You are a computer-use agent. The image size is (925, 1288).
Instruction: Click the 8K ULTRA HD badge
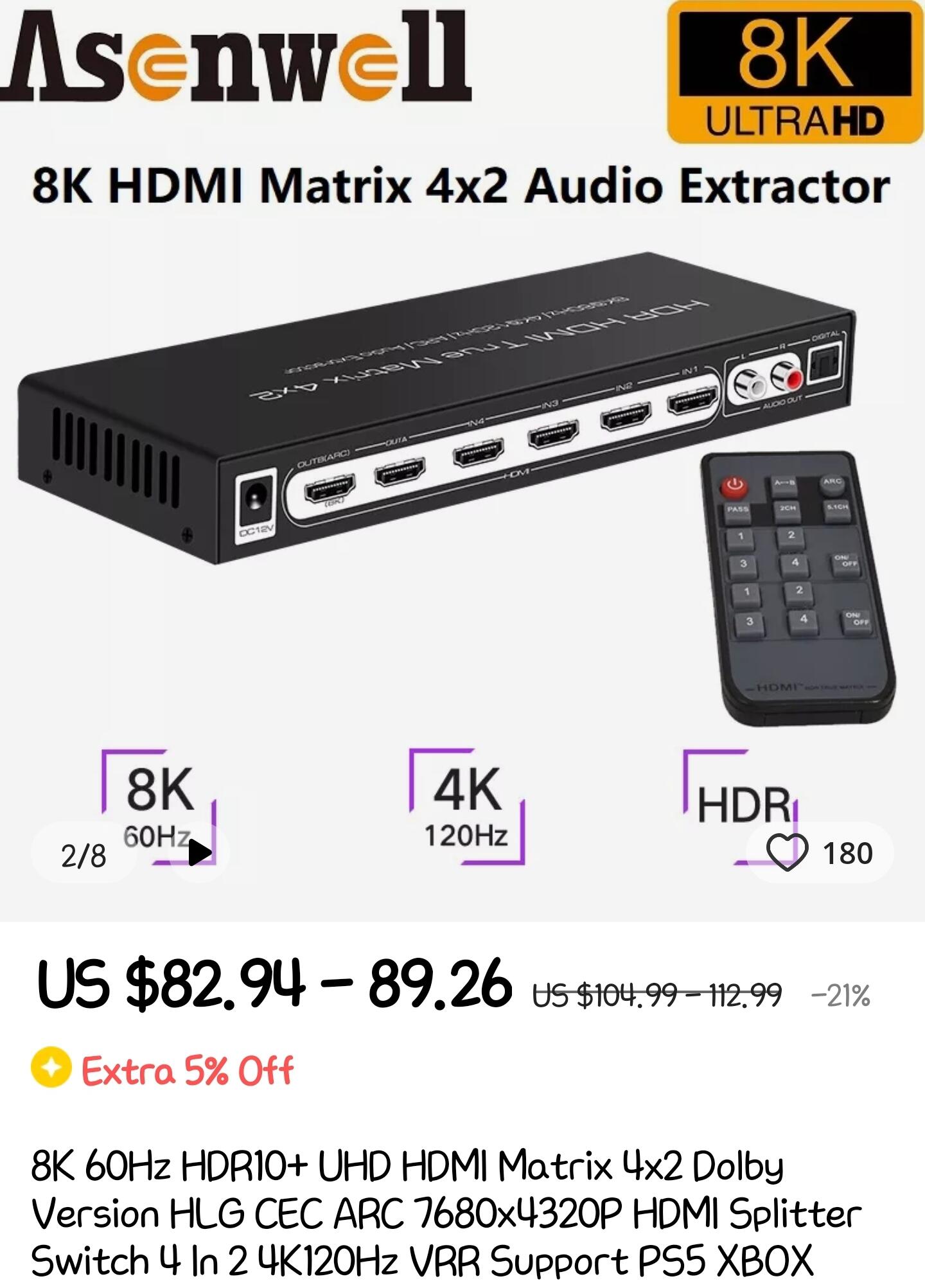click(793, 74)
